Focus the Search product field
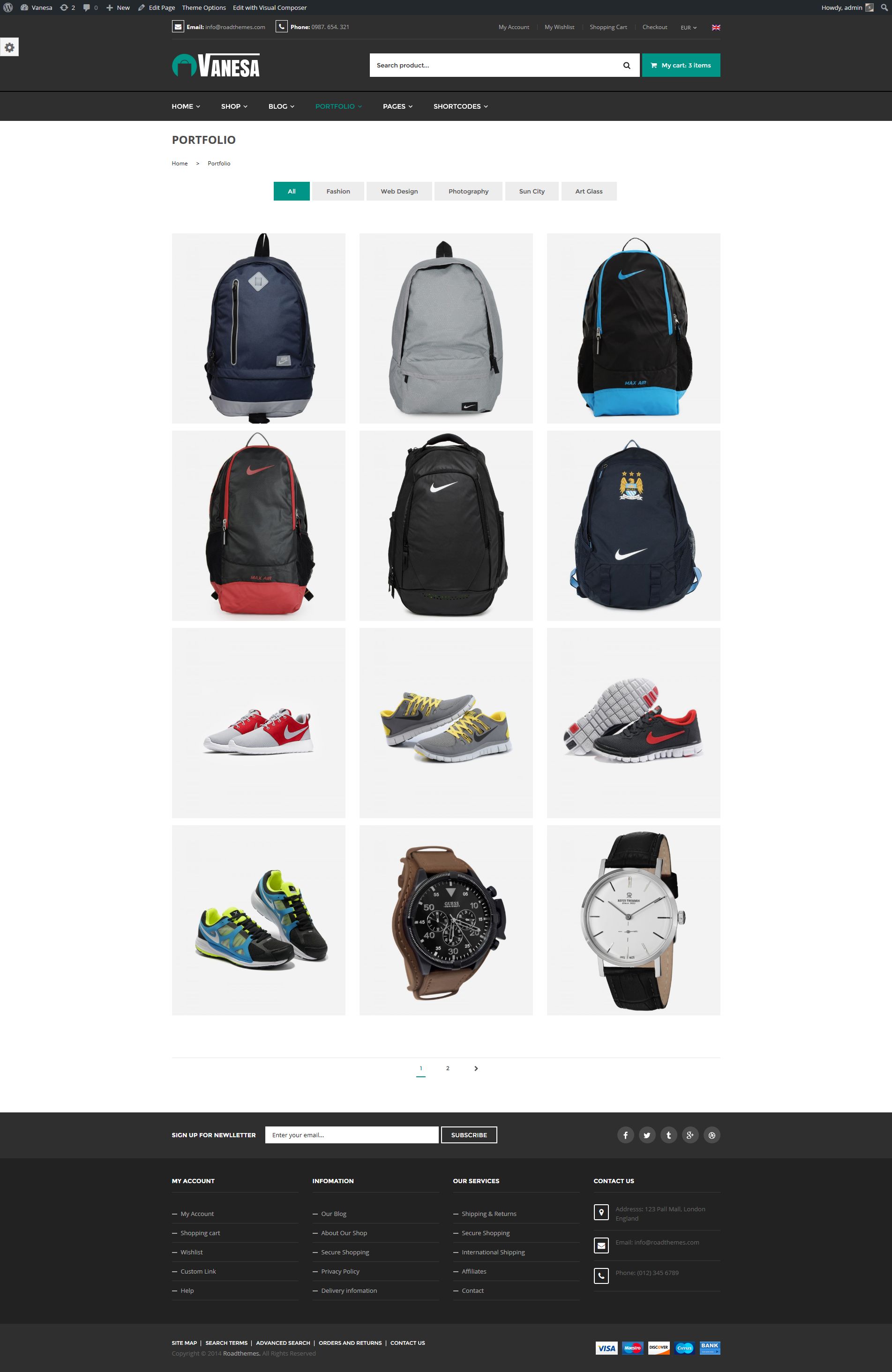892x1372 pixels. pos(493,66)
